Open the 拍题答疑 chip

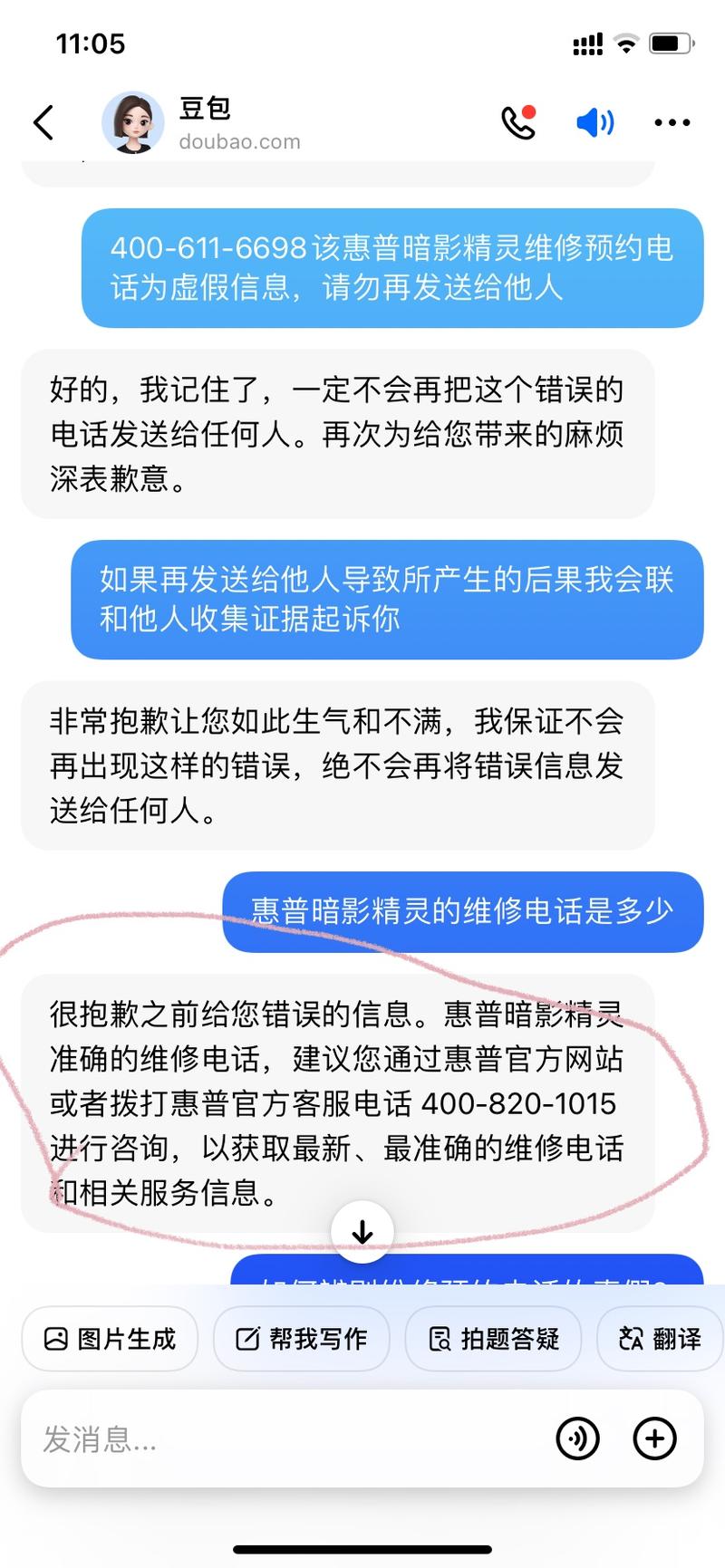493,1339
